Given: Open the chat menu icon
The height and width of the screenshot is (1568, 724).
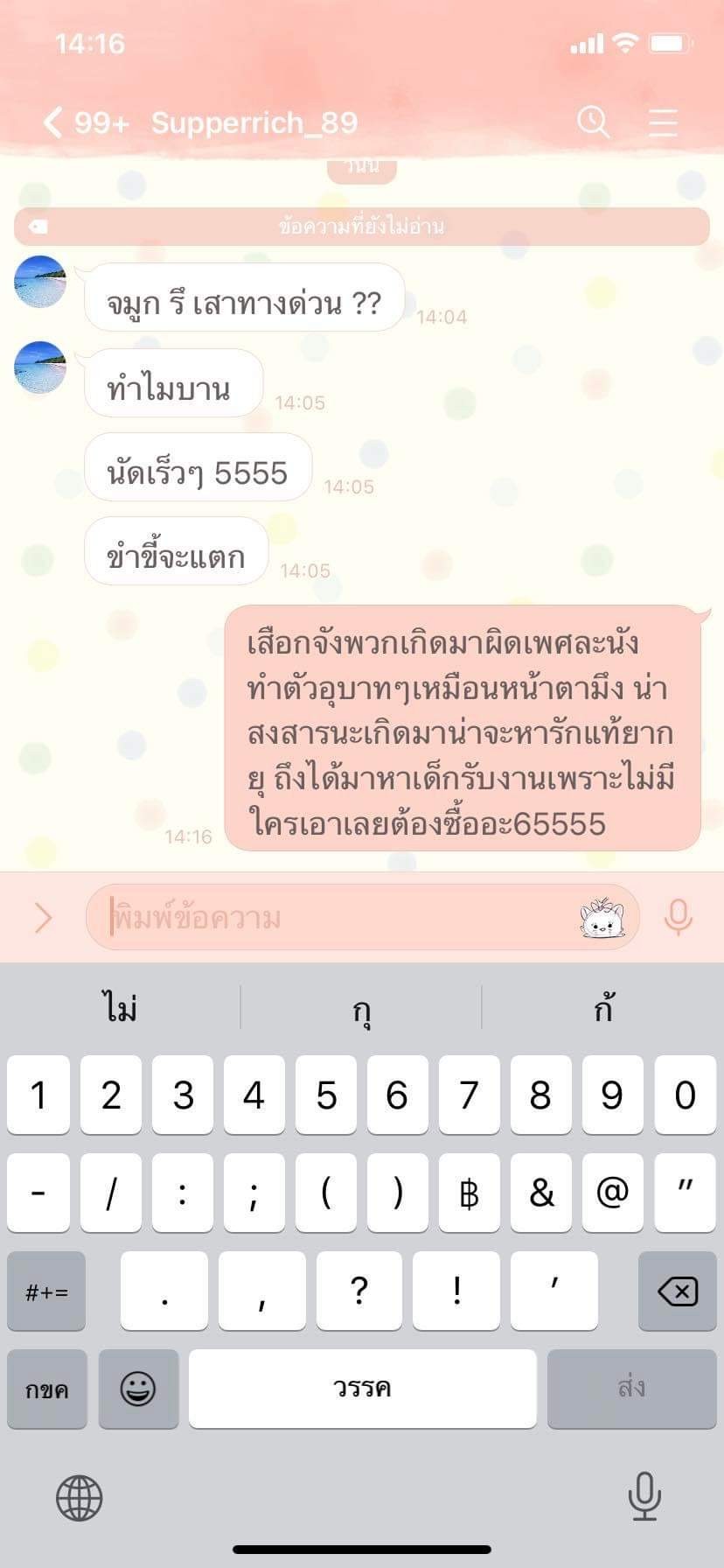Looking at the screenshot, I should click(x=663, y=122).
